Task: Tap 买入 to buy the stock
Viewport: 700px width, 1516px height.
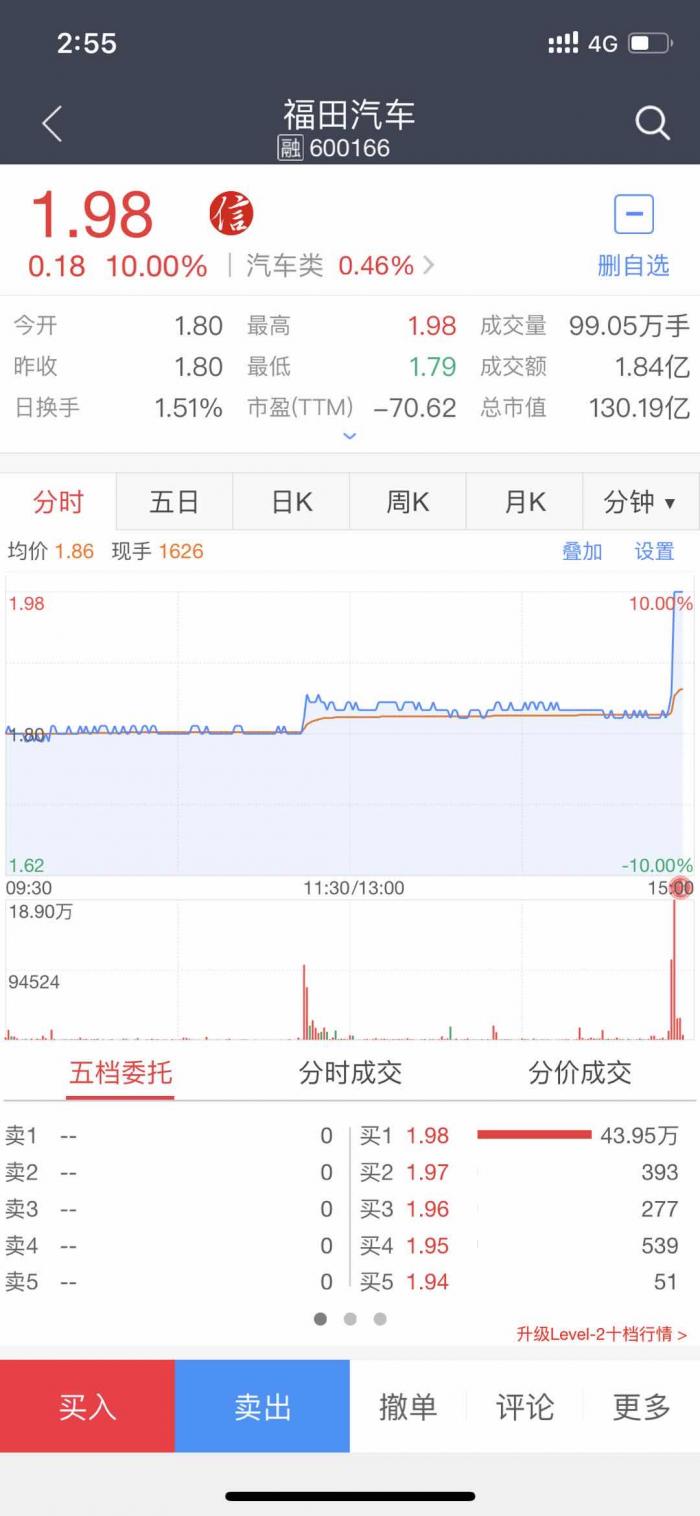Action: pos(87,1406)
